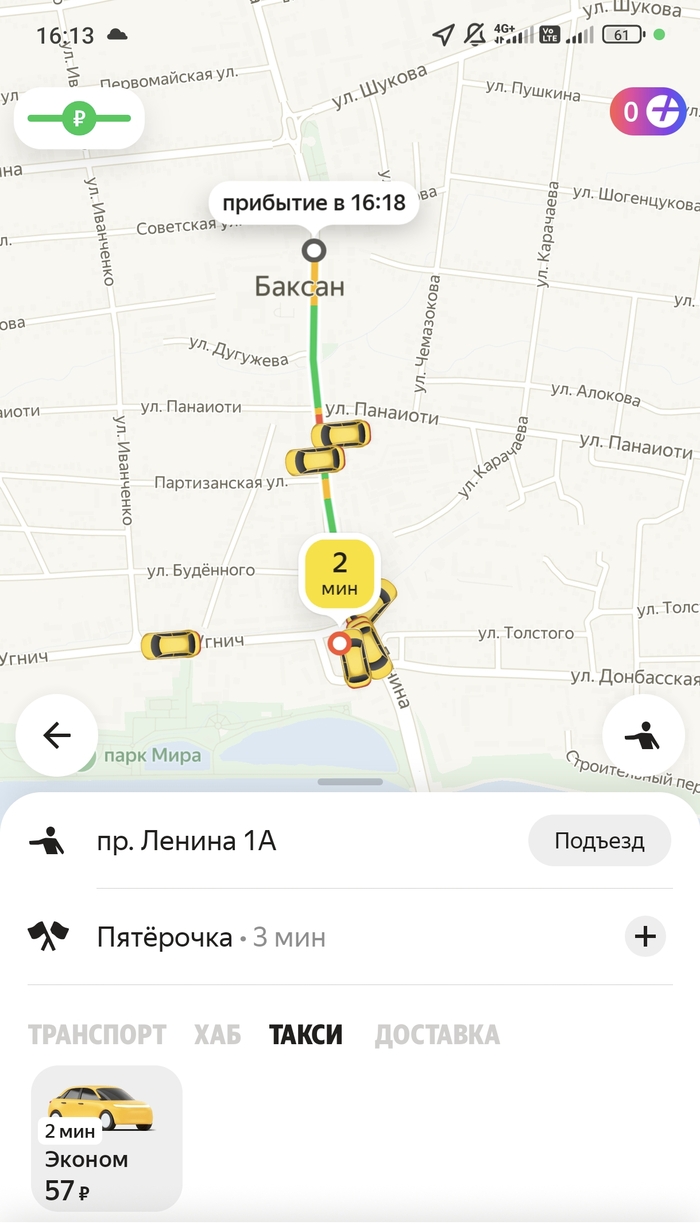Switch to the Хаб tab
The image size is (700, 1225).
click(217, 1034)
